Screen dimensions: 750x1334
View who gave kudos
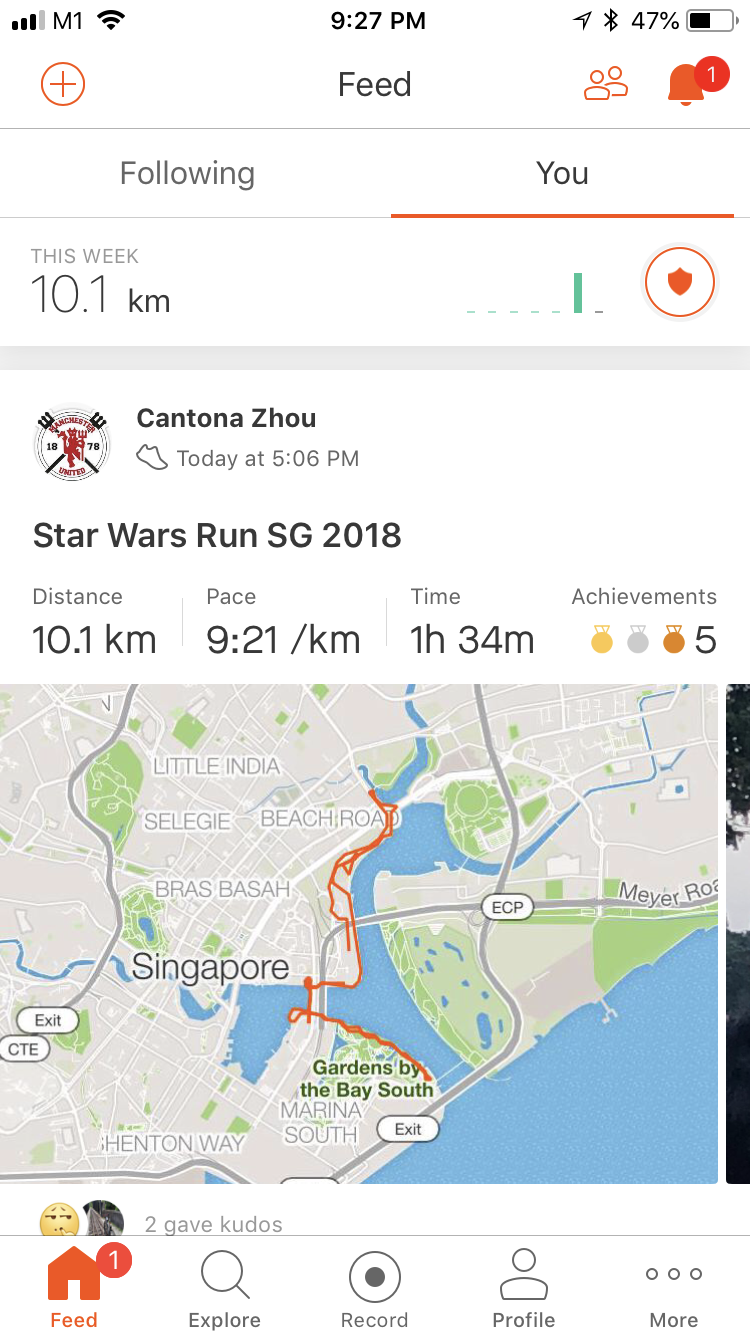coord(213,1224)
